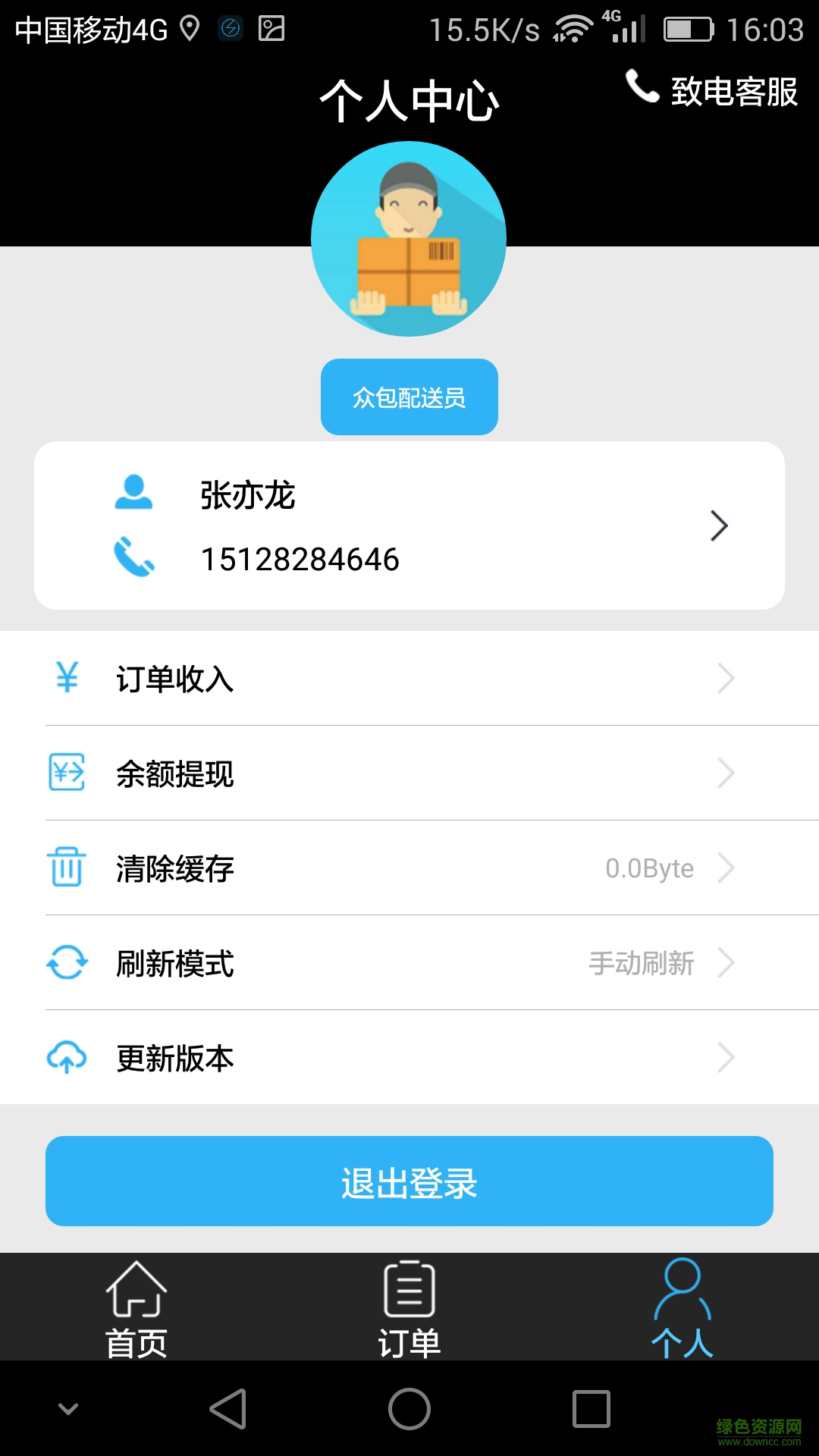Tap the 众包配送员 badge

pyautogui.click(x=409, y=396)
